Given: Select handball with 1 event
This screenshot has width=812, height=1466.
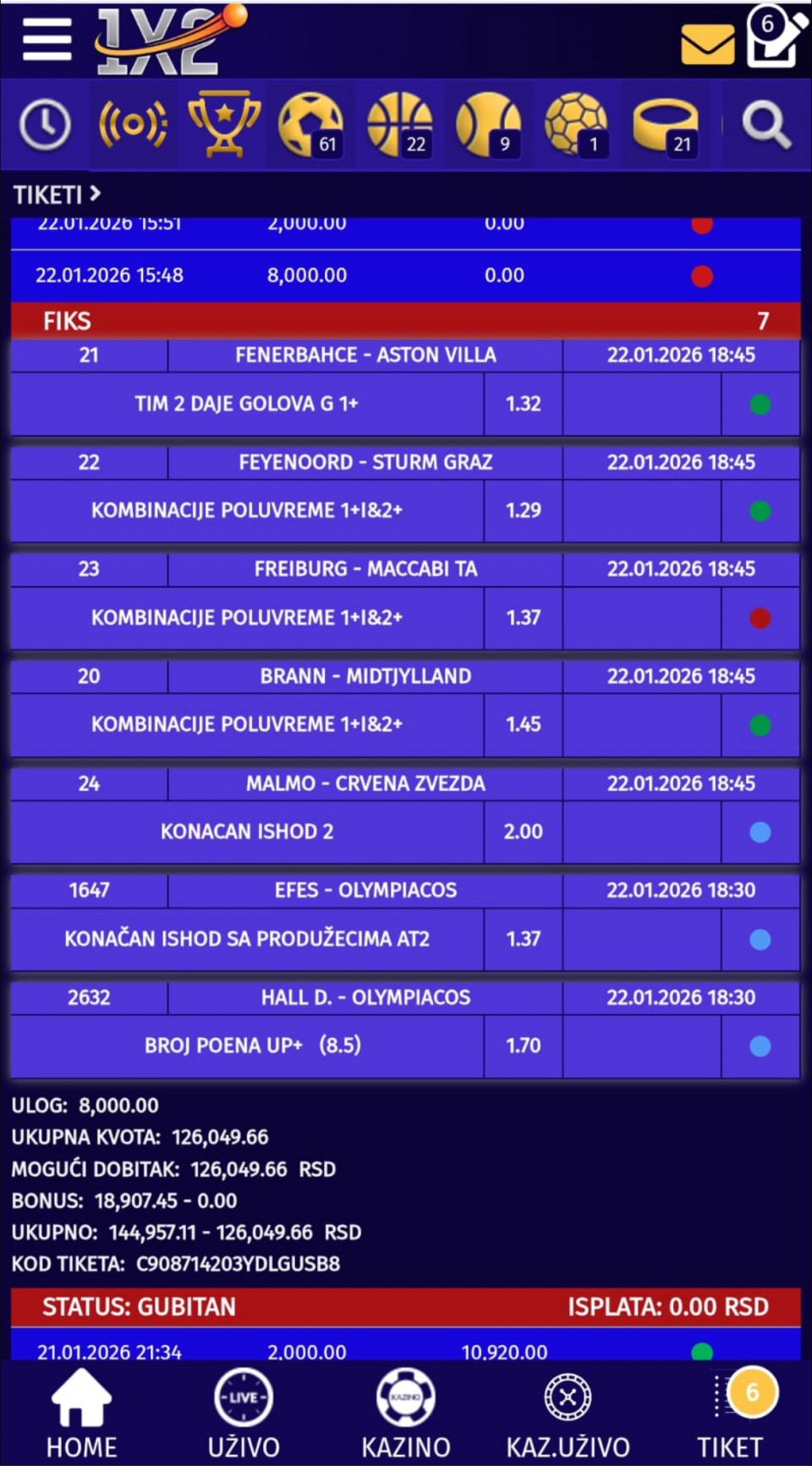Looking at the screenshot, I should point(577,125).
